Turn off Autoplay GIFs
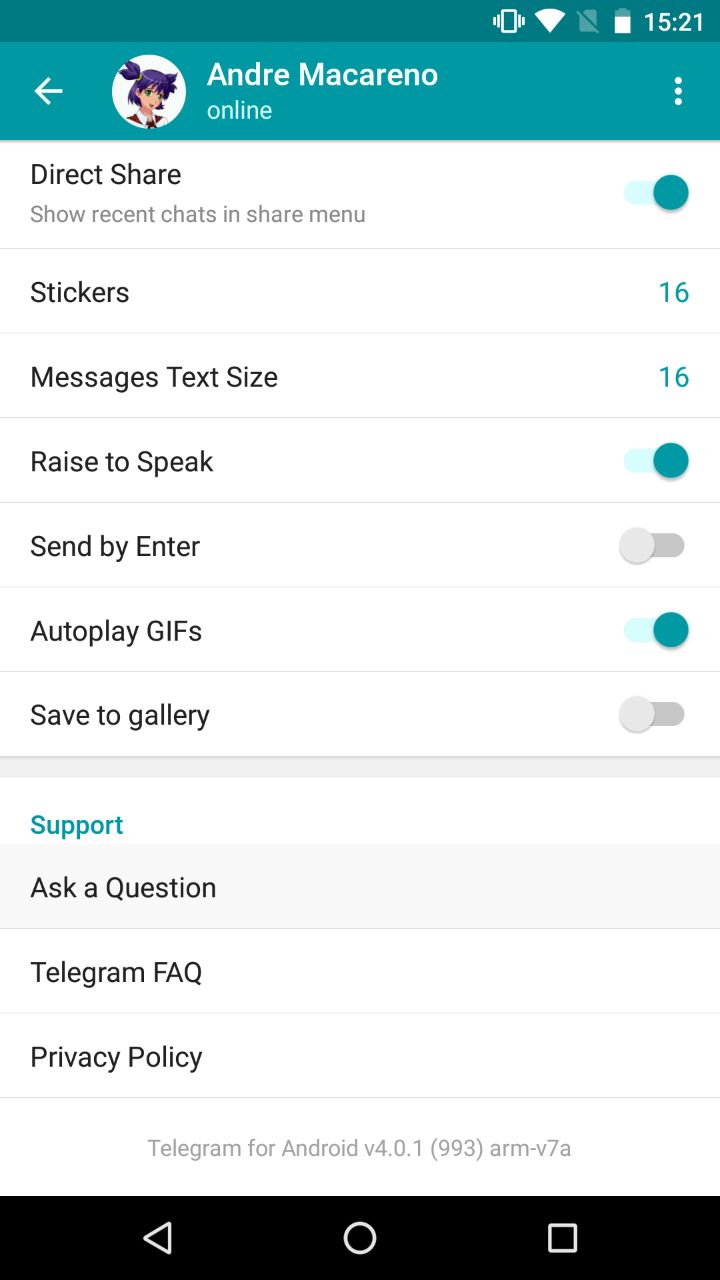 pyautogui.click(x=656, y=630)
